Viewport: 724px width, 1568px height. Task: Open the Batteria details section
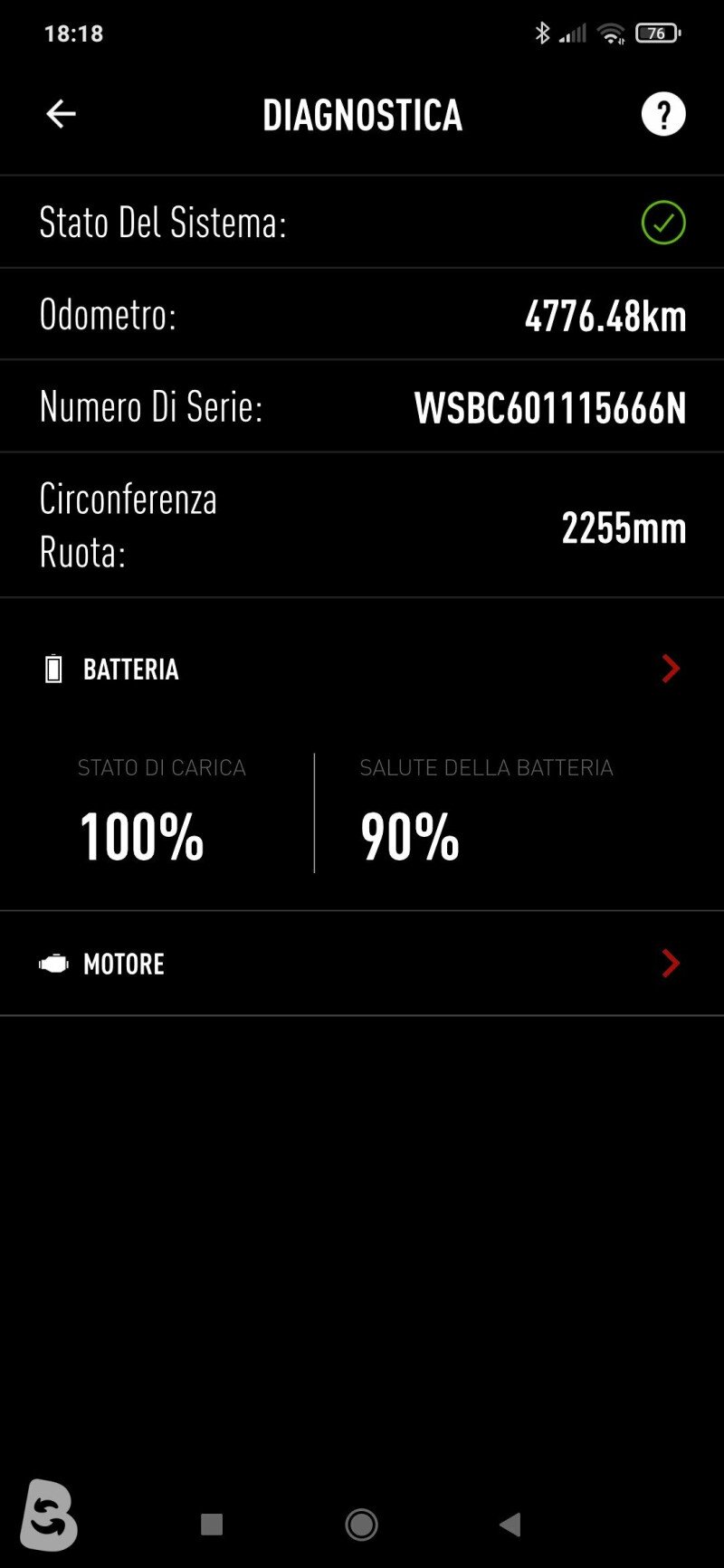362,670
